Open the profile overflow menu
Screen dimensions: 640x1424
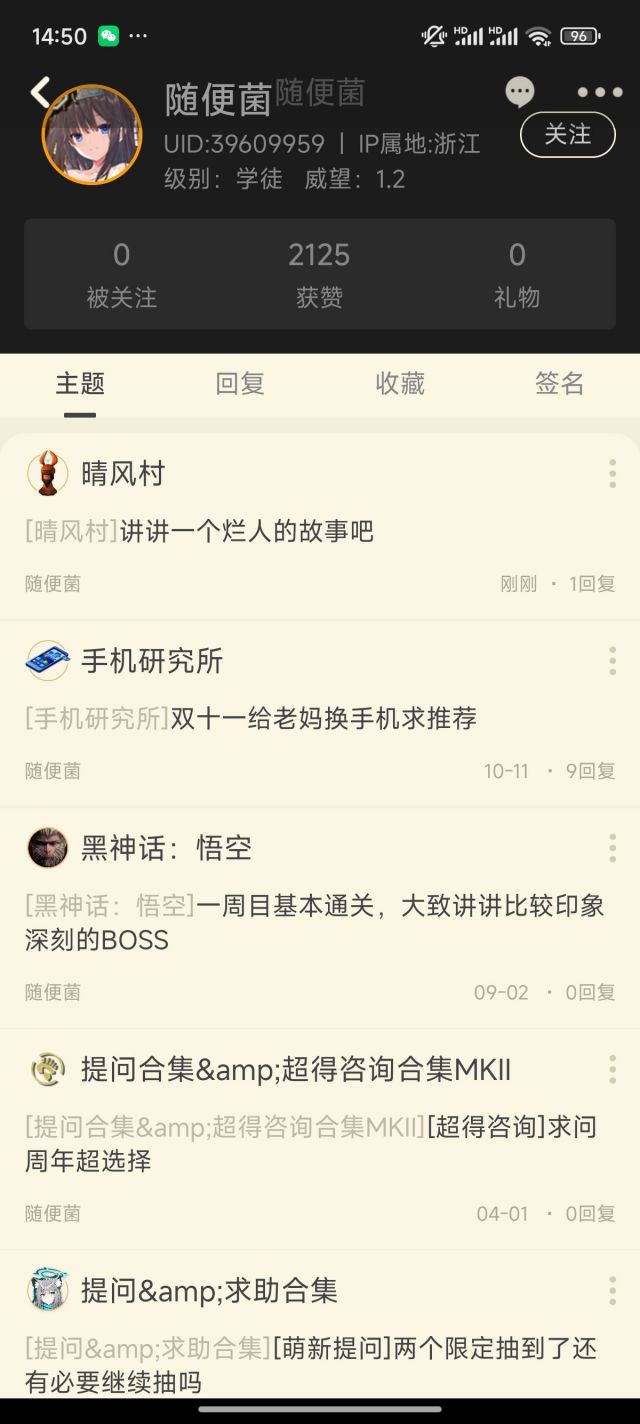599,93
